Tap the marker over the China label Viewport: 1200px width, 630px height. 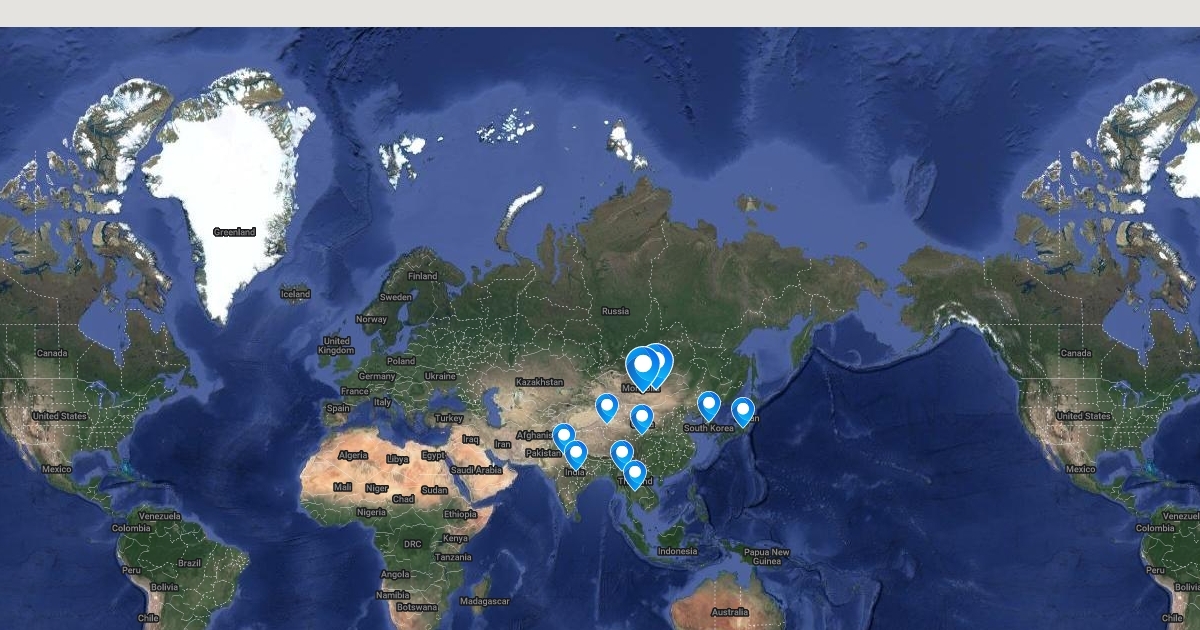click(642, 419)
